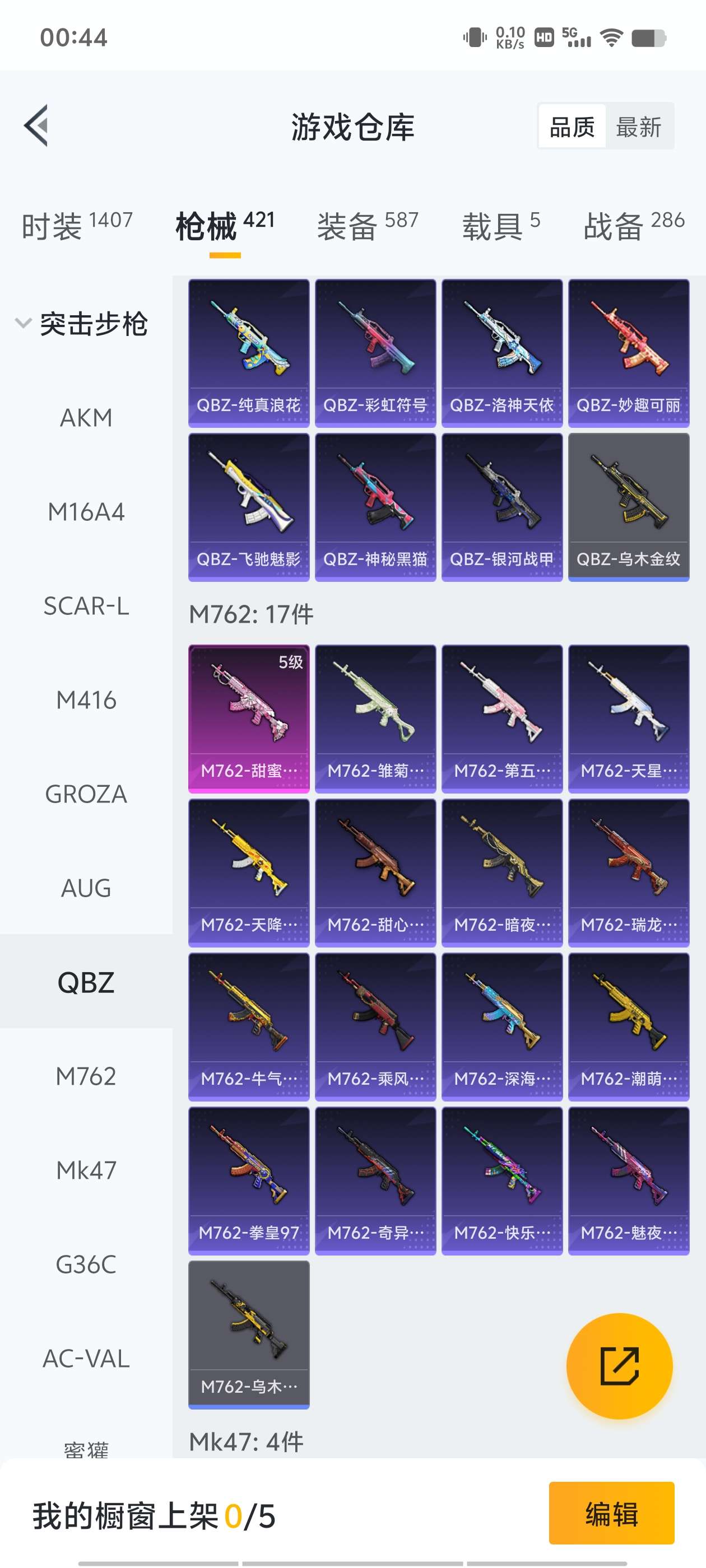Select AKM in the sidebar
Screen dimensions: 706x1568
(86, 418)
